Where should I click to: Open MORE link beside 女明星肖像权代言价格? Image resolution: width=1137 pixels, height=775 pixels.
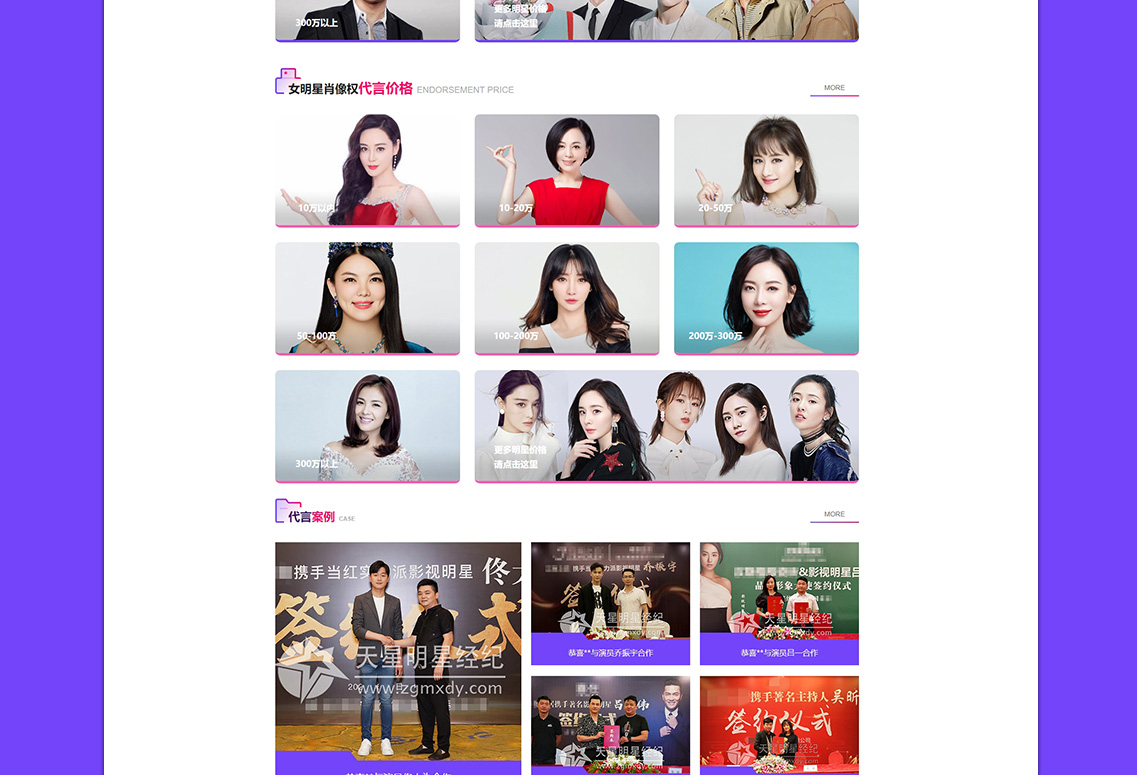pyautogui.click(x=834, y=88)
